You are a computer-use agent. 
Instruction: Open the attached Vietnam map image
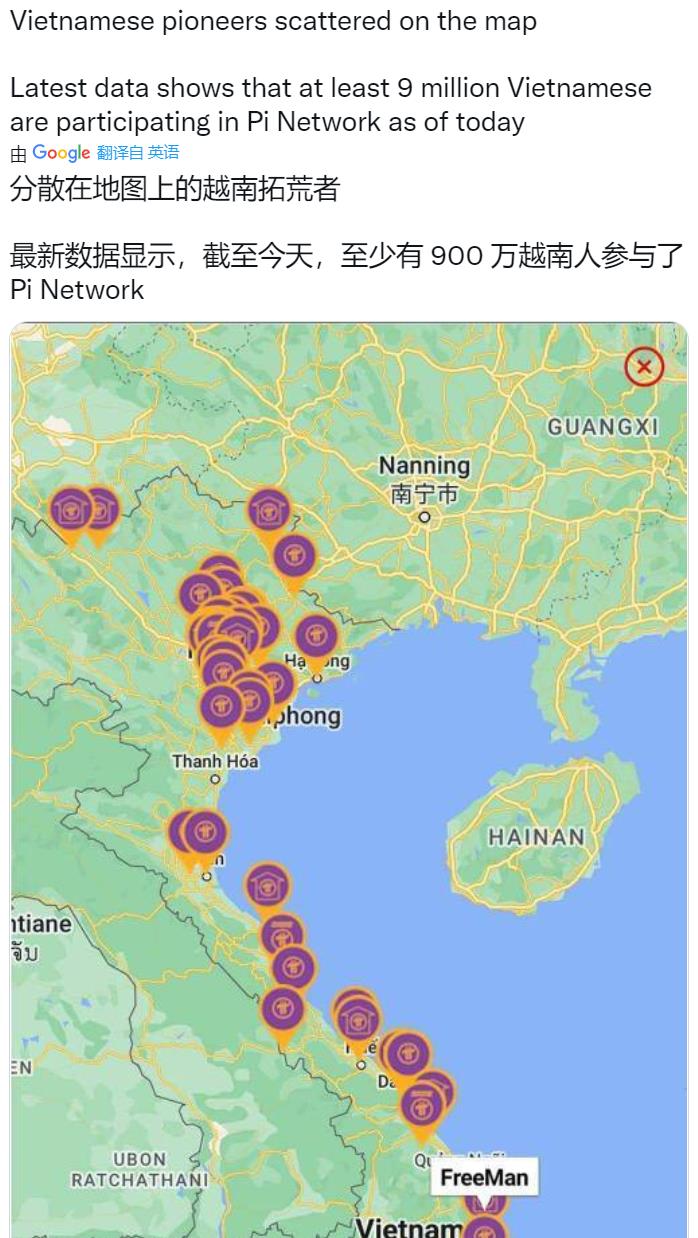pyautogui.click(x=349, y=780)
